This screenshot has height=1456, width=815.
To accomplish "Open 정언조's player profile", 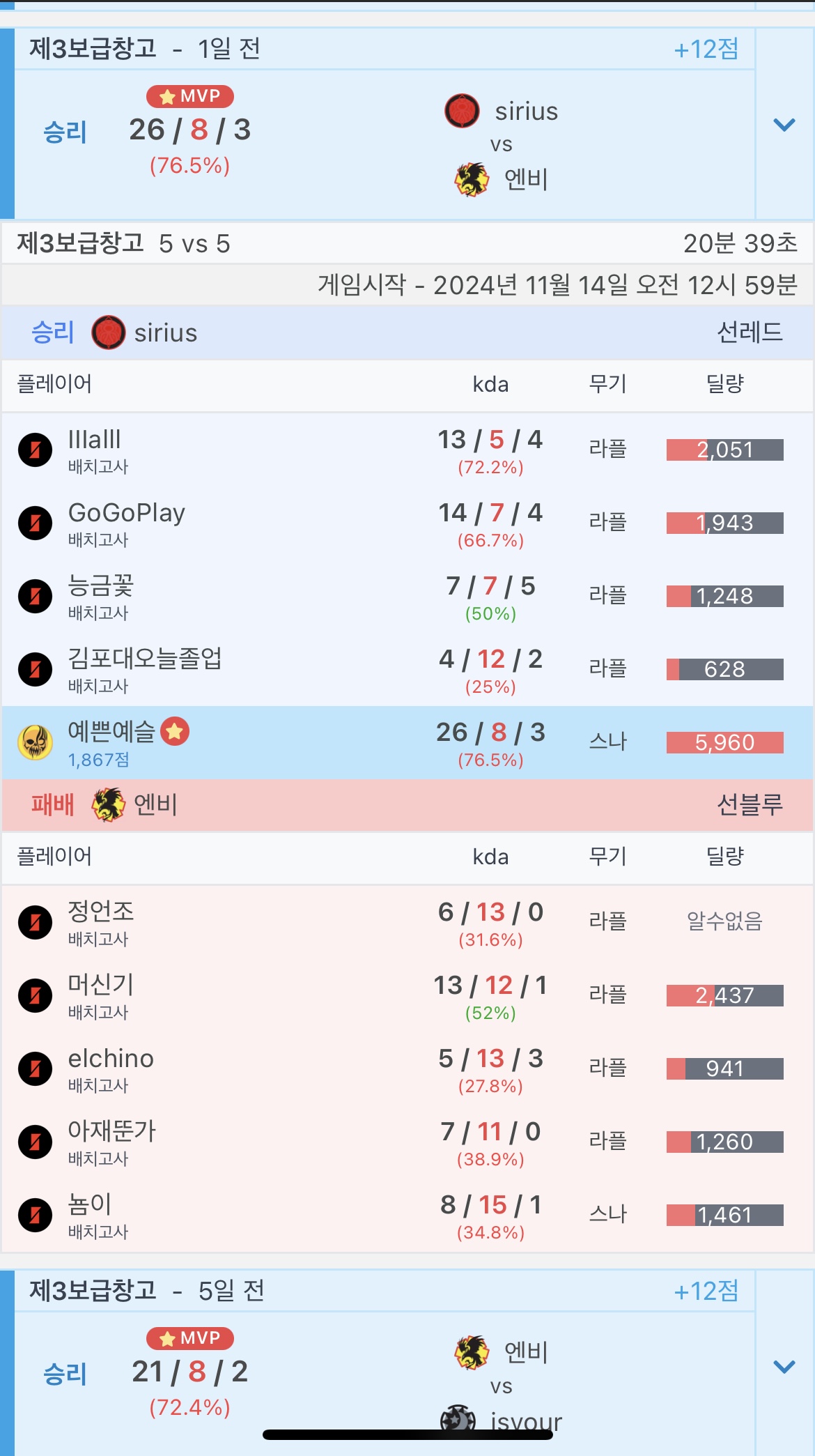I will [101, 912].
